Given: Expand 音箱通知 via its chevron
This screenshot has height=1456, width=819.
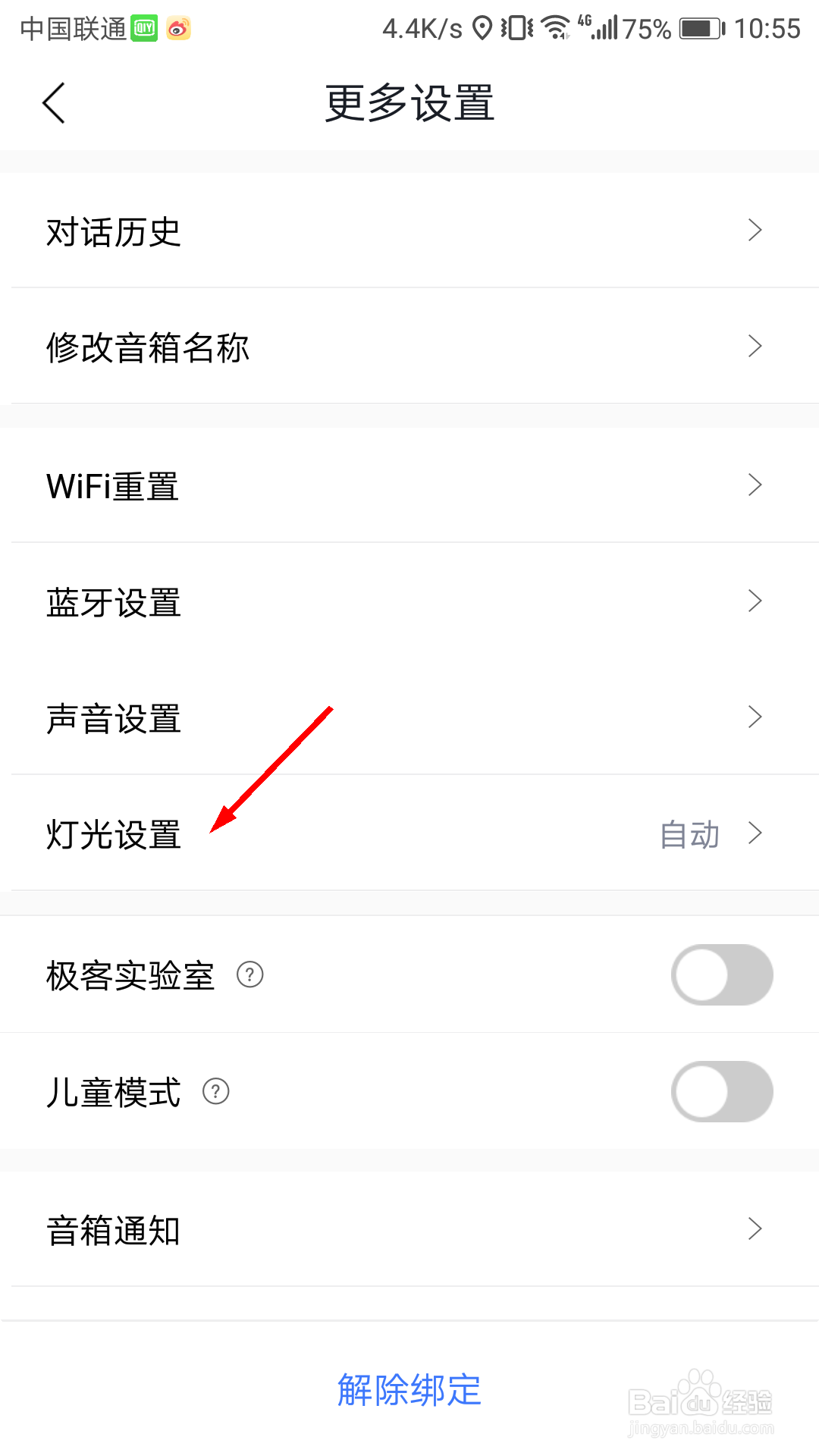Looking at the screenshot, I should point(755,1228).
